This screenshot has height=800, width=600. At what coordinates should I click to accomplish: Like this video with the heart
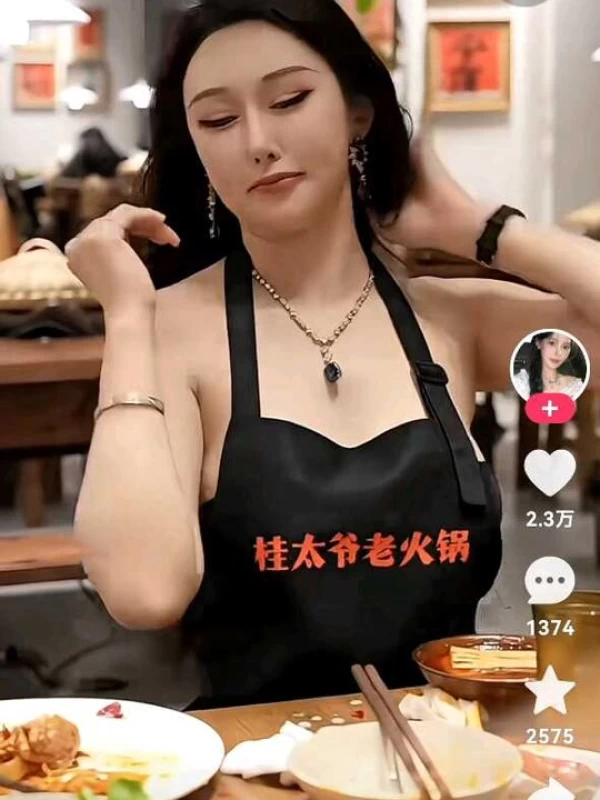tap(550, 472)
